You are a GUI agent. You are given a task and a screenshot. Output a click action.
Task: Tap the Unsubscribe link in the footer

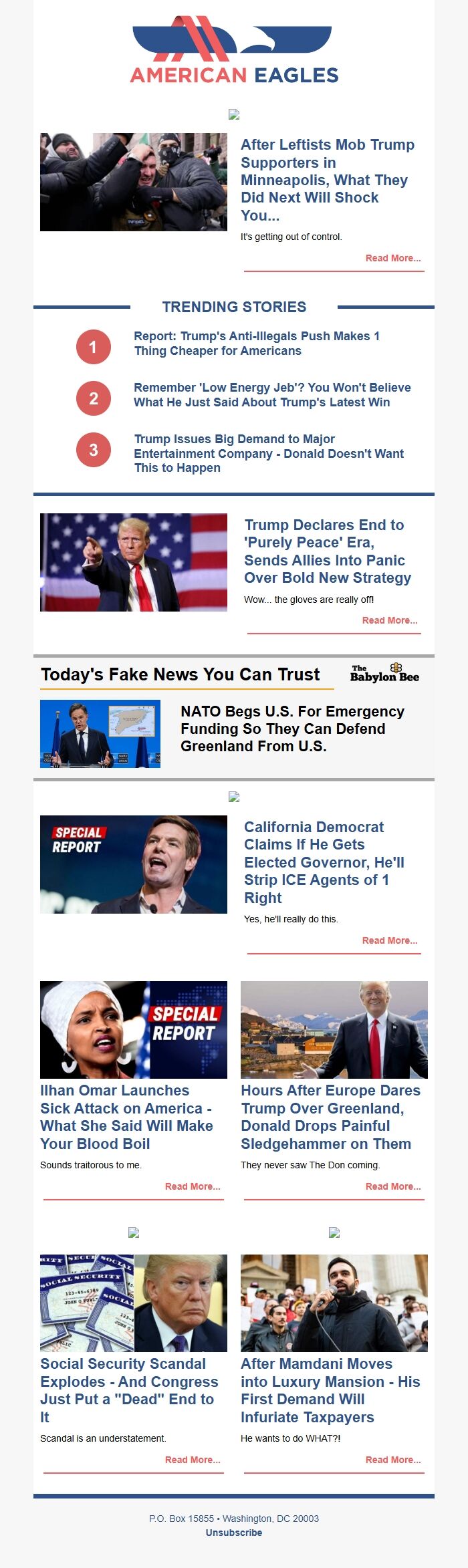tap(234, 1533)
